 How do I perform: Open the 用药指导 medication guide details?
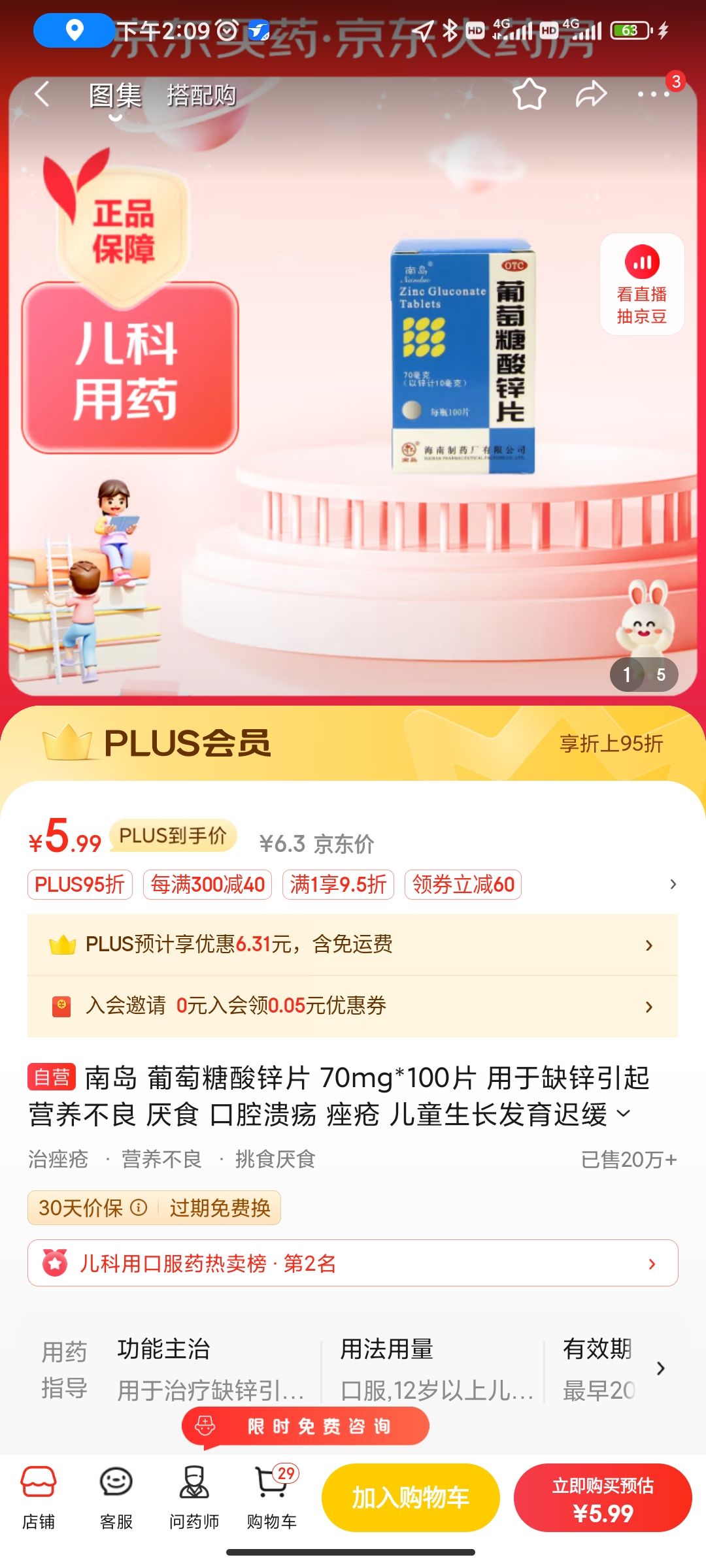coord(660,1368)
